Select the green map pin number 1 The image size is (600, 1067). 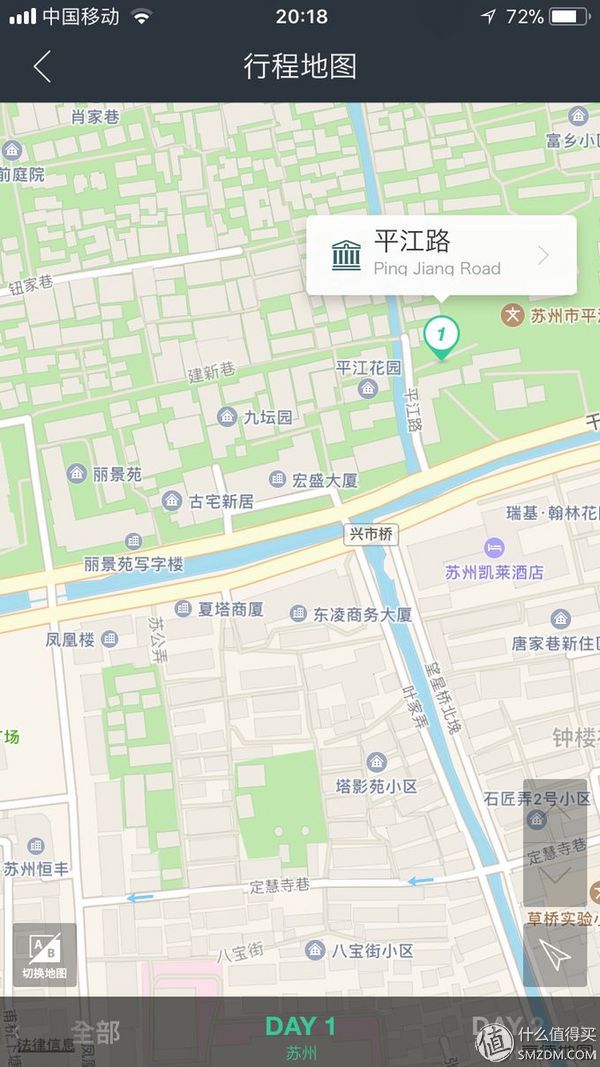point(440,335)
